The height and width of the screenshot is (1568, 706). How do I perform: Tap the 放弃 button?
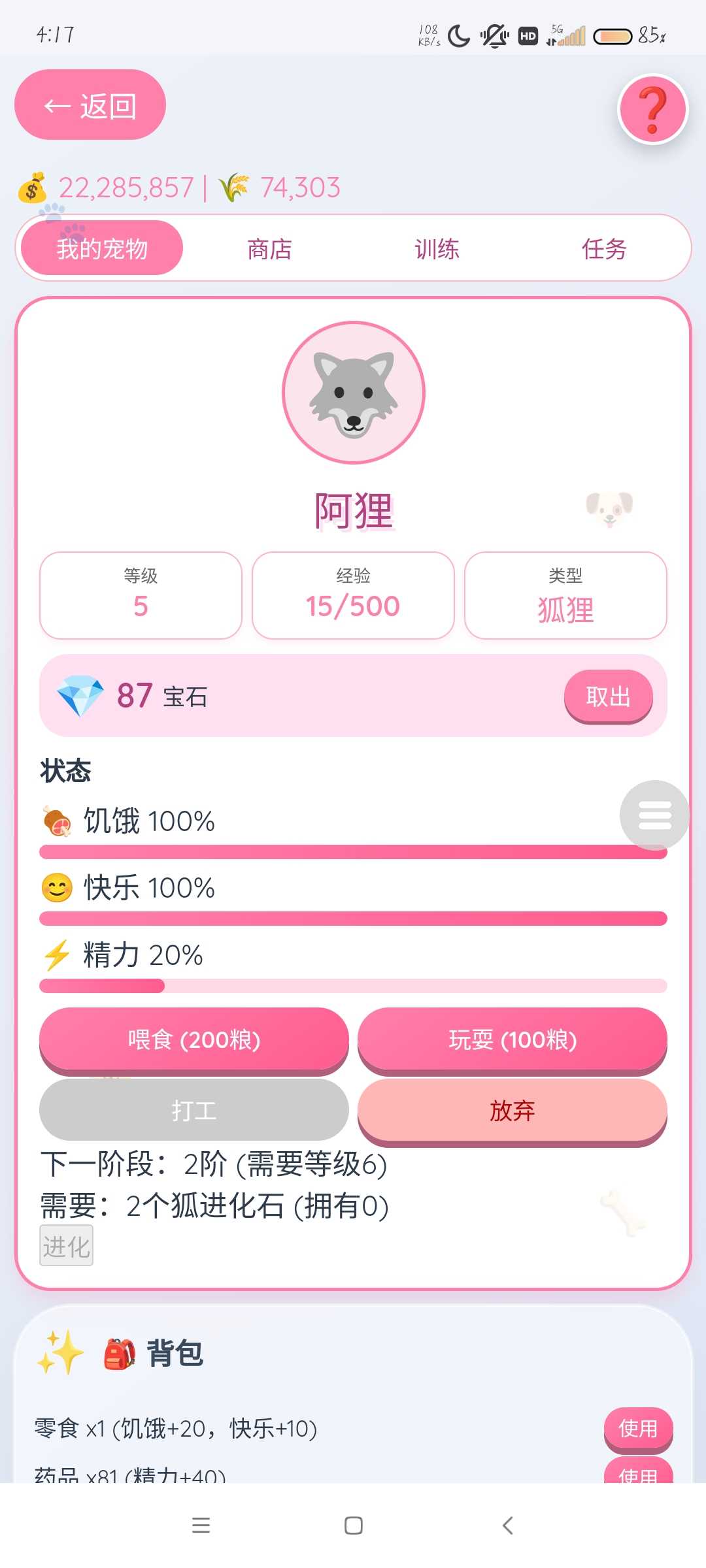(x=513, y=1110)
